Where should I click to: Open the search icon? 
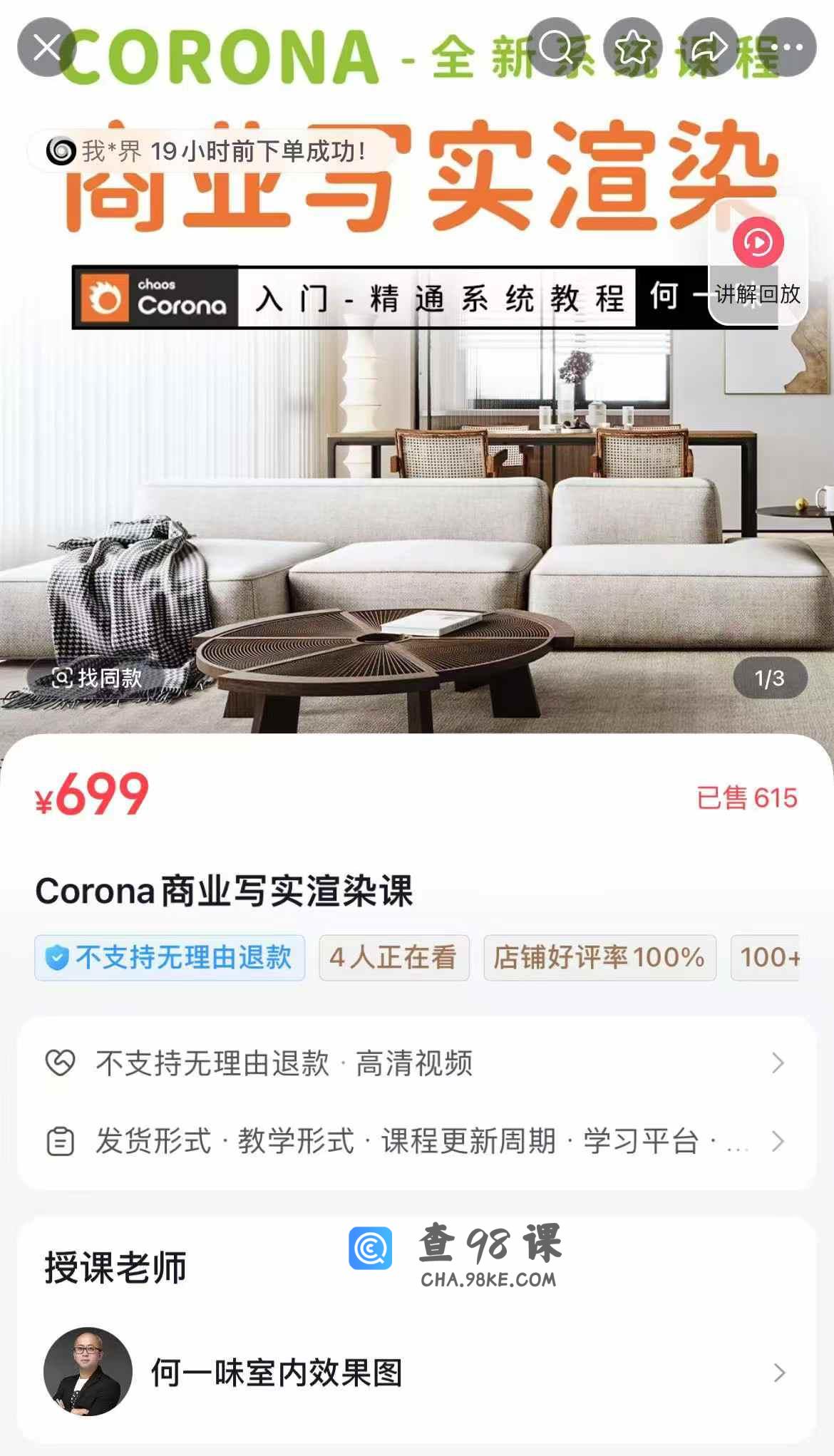pyautogui.click(x=556, y=48)
